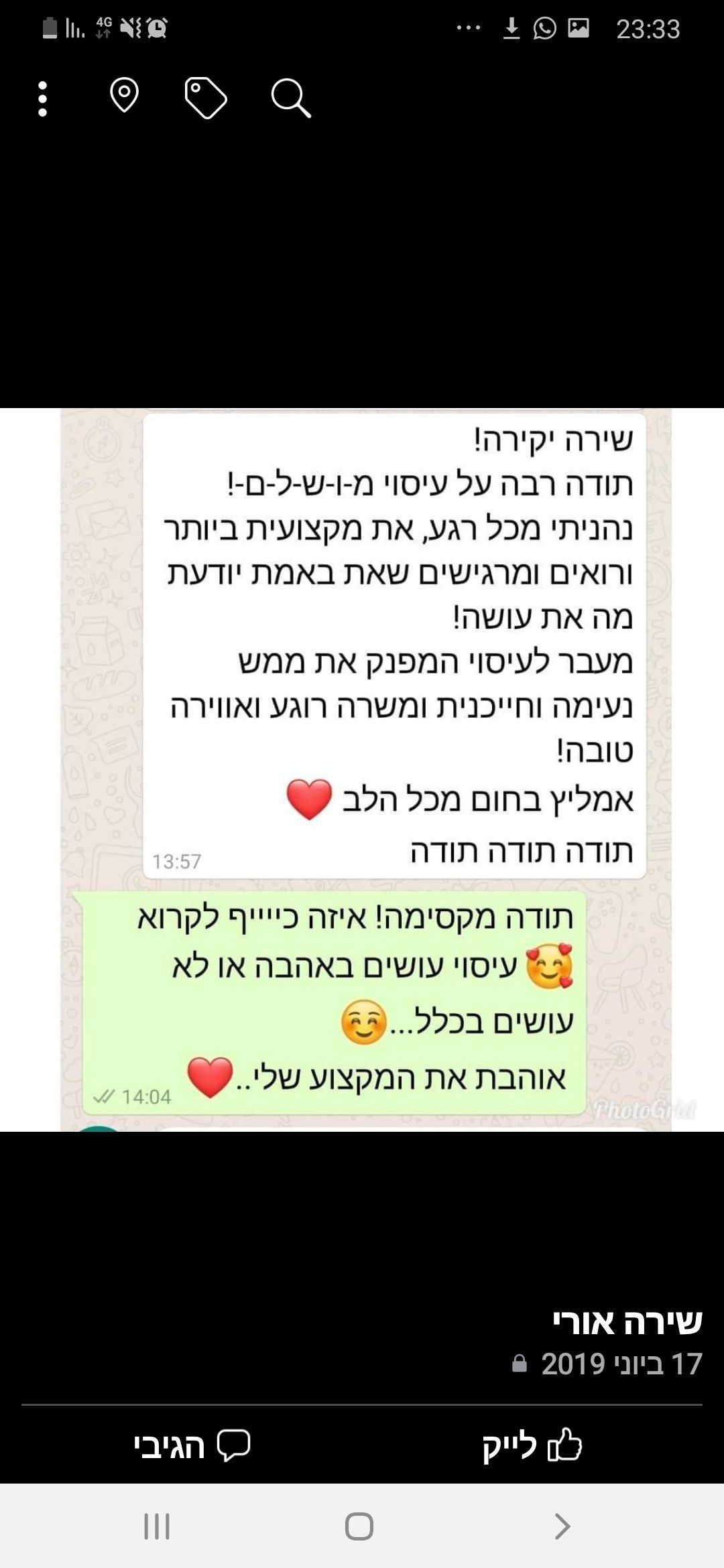Viewport: 724px width, 1568px height.
Task: Go back with the system back button
Action: [x=562, y=1526]
